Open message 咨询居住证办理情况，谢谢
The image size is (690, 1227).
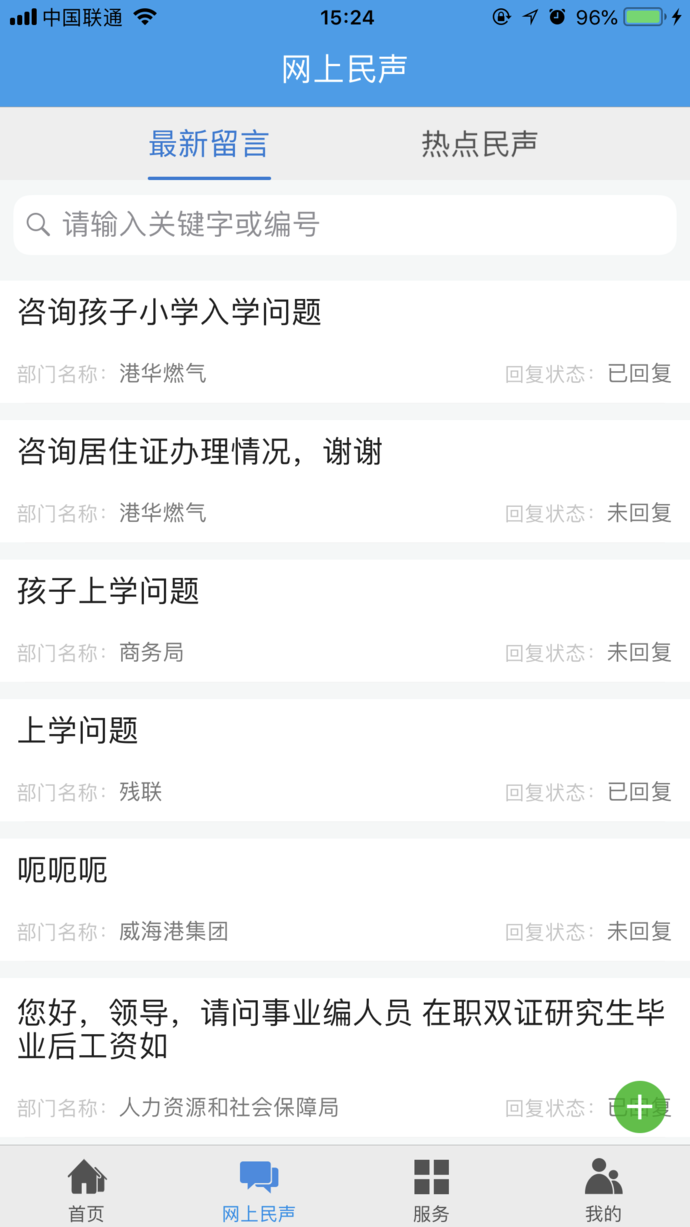[345, 481]
